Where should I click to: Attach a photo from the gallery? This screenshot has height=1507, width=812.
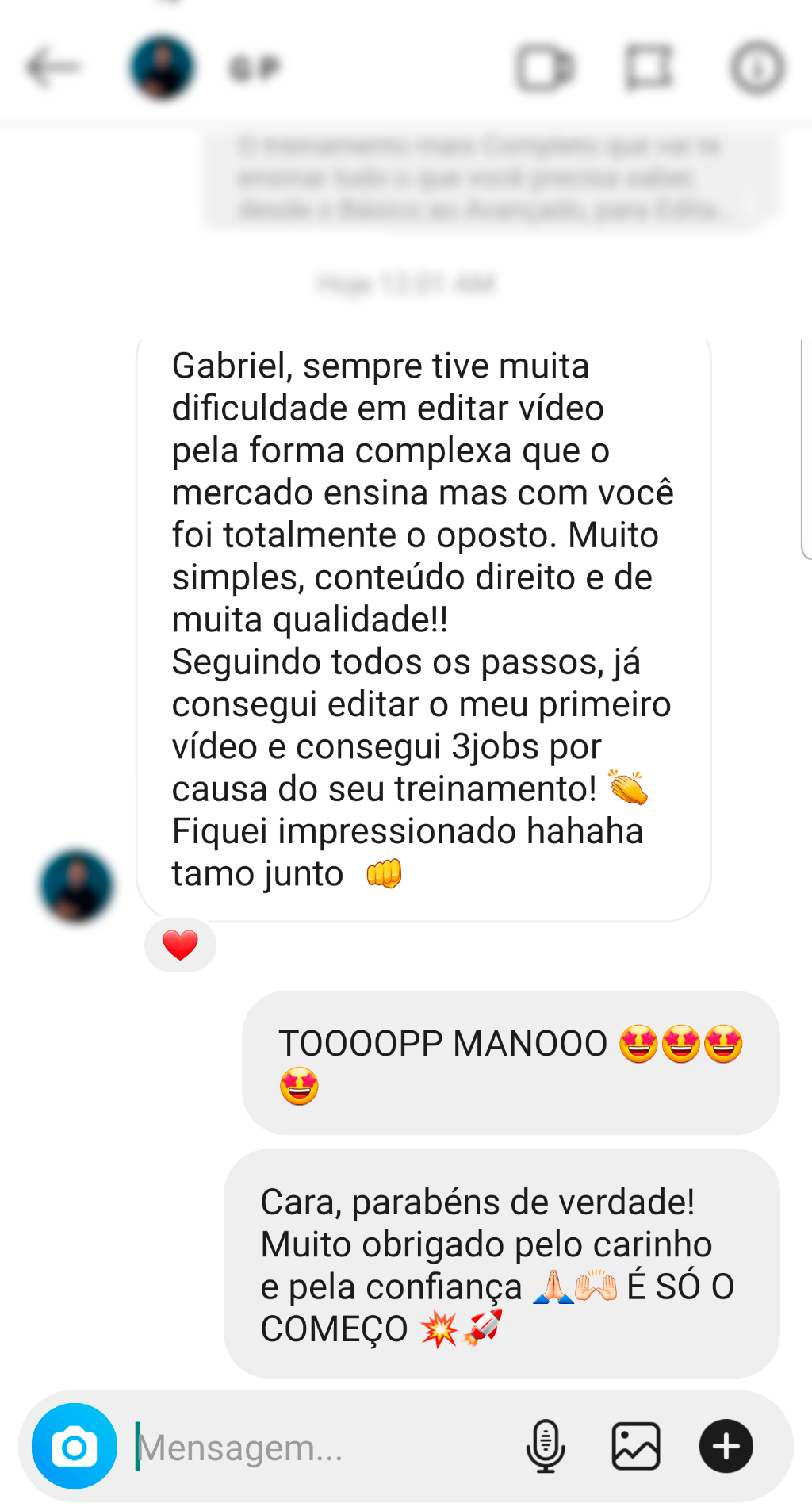[x=636, y=1446]
